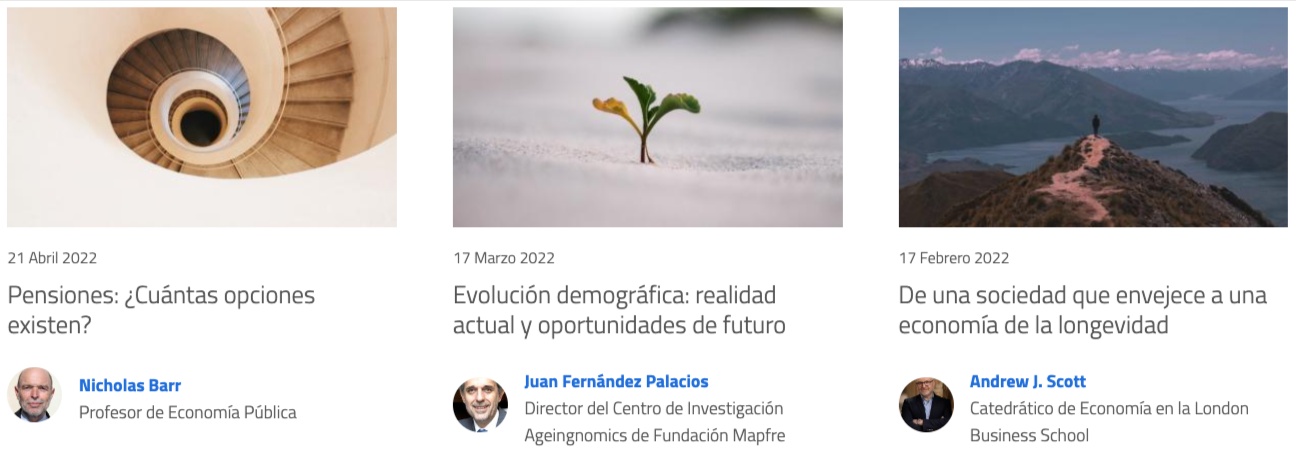Open Juan Fernández Palacios author page
This screenshot has width=1296, height=454.
616,381
